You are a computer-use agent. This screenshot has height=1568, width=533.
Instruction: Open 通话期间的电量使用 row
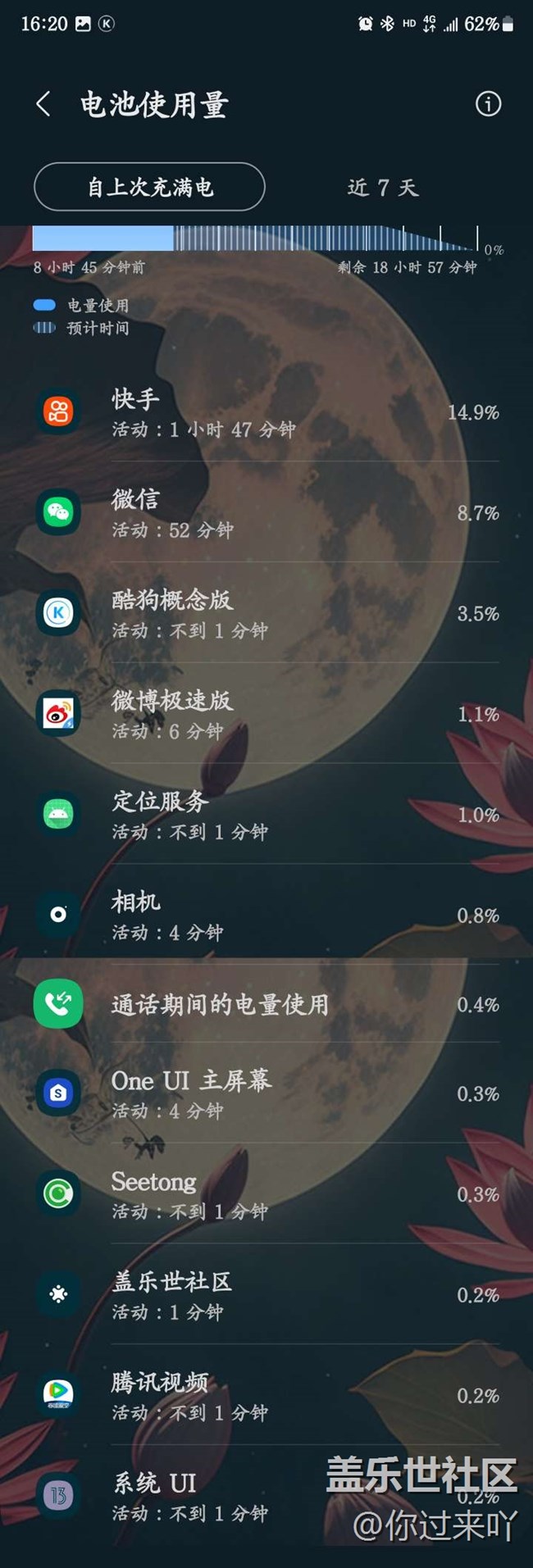pos(266,1005)
